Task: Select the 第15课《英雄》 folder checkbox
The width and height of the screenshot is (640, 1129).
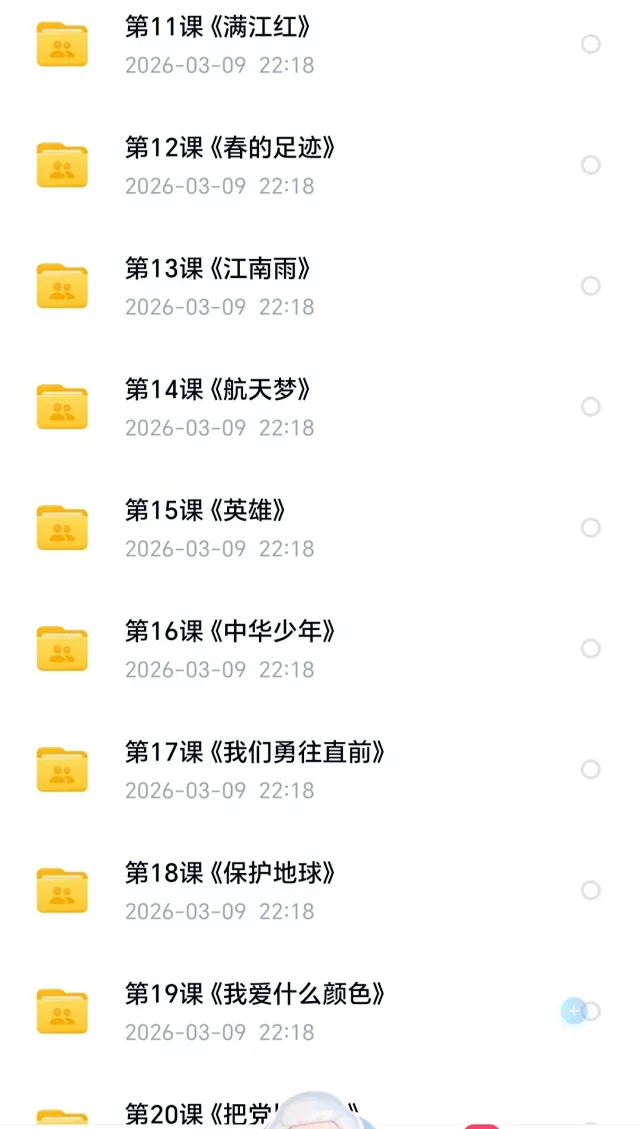Action: click(x=591, y=528)
